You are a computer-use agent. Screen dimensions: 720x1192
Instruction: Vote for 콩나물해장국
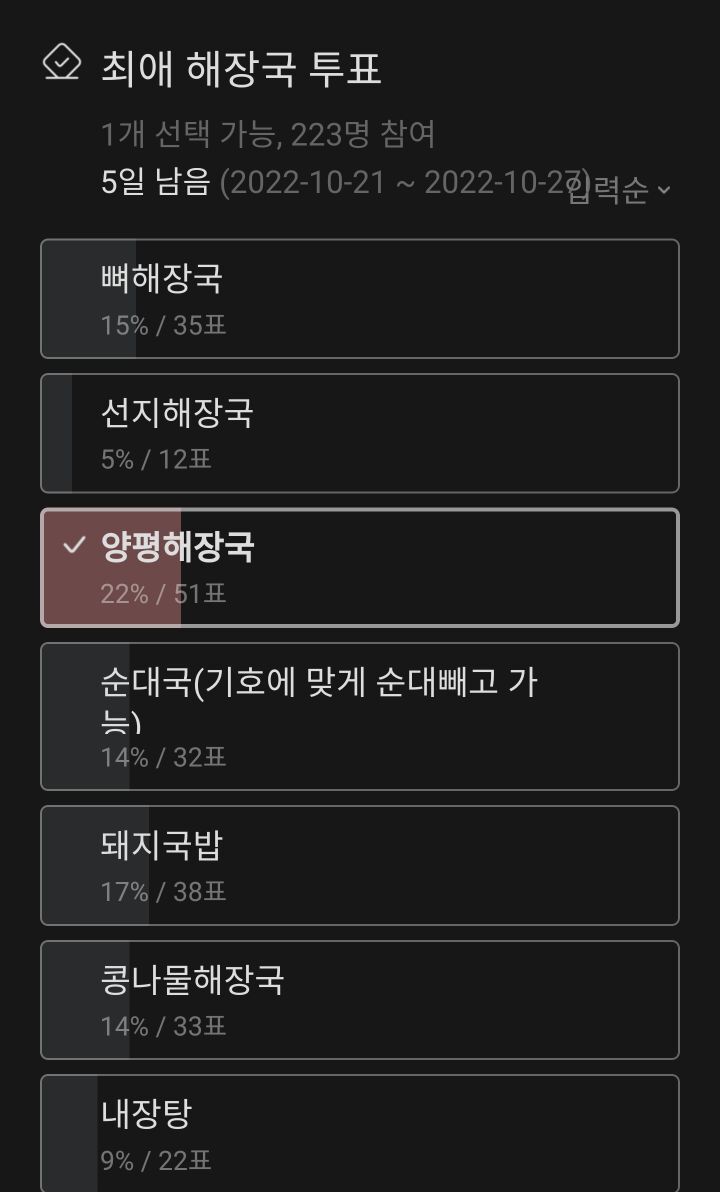pos(360,999)
